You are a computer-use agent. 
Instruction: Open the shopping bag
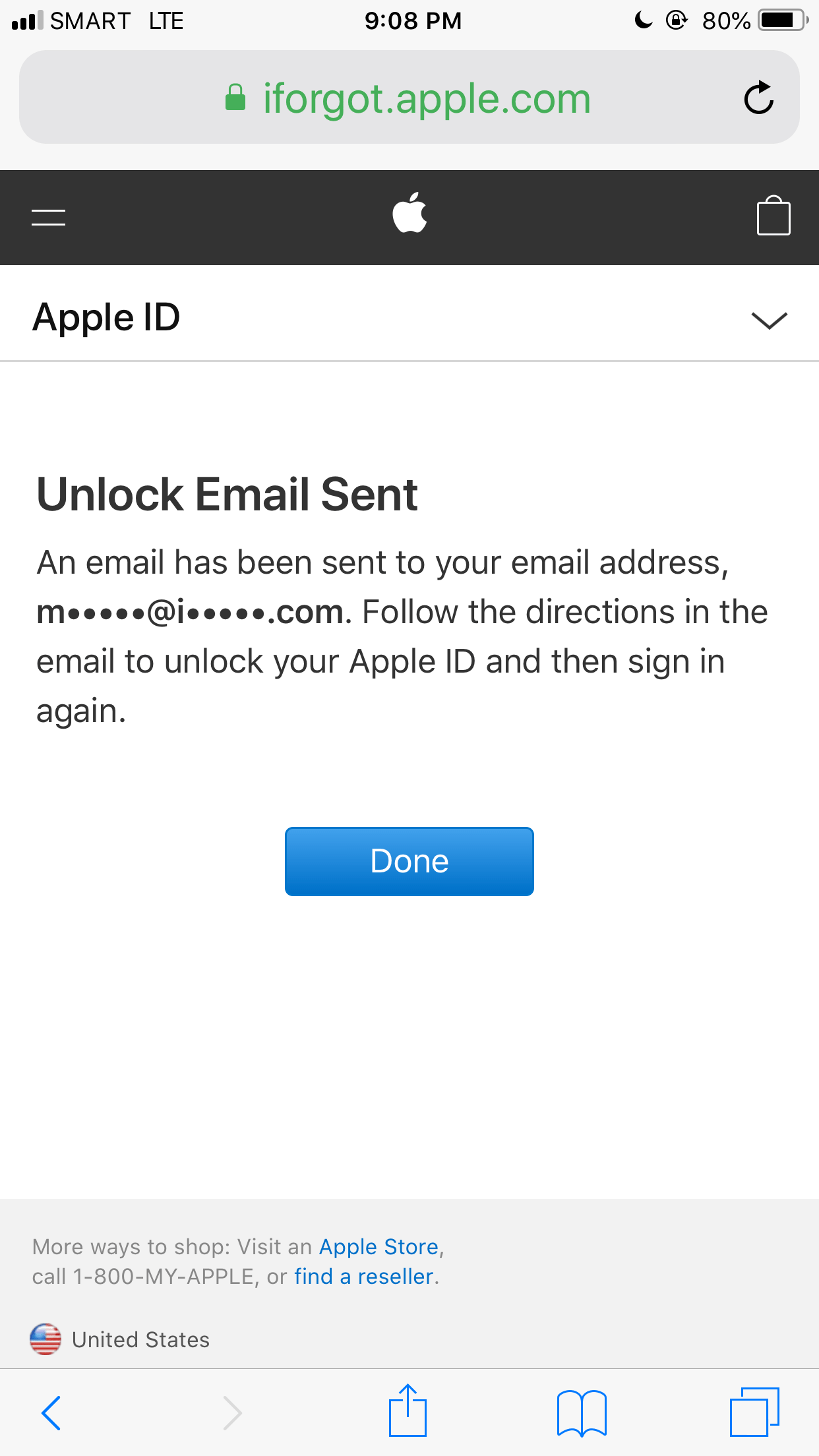(773, 216)
